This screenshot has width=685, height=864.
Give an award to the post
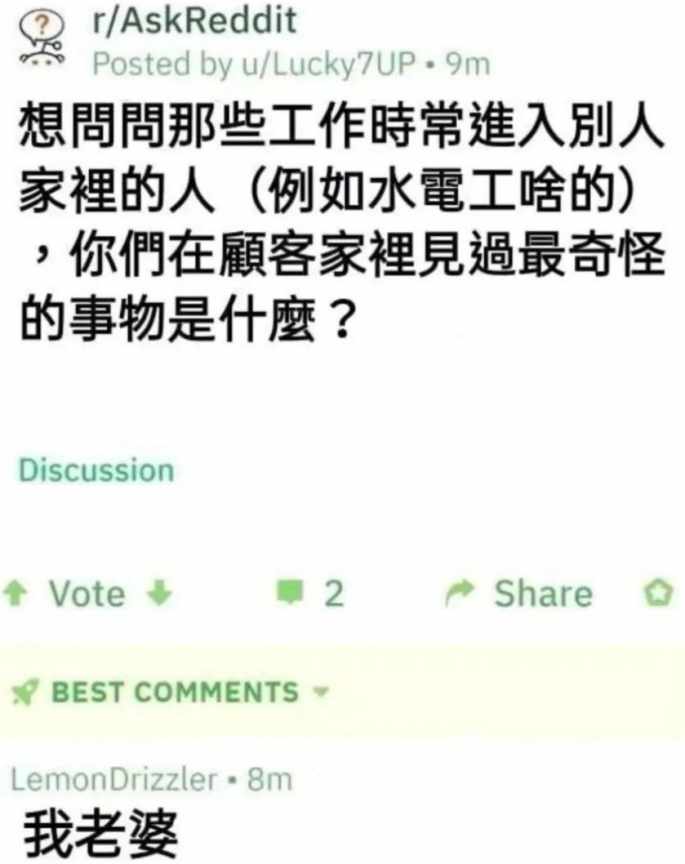coord(659,594)
